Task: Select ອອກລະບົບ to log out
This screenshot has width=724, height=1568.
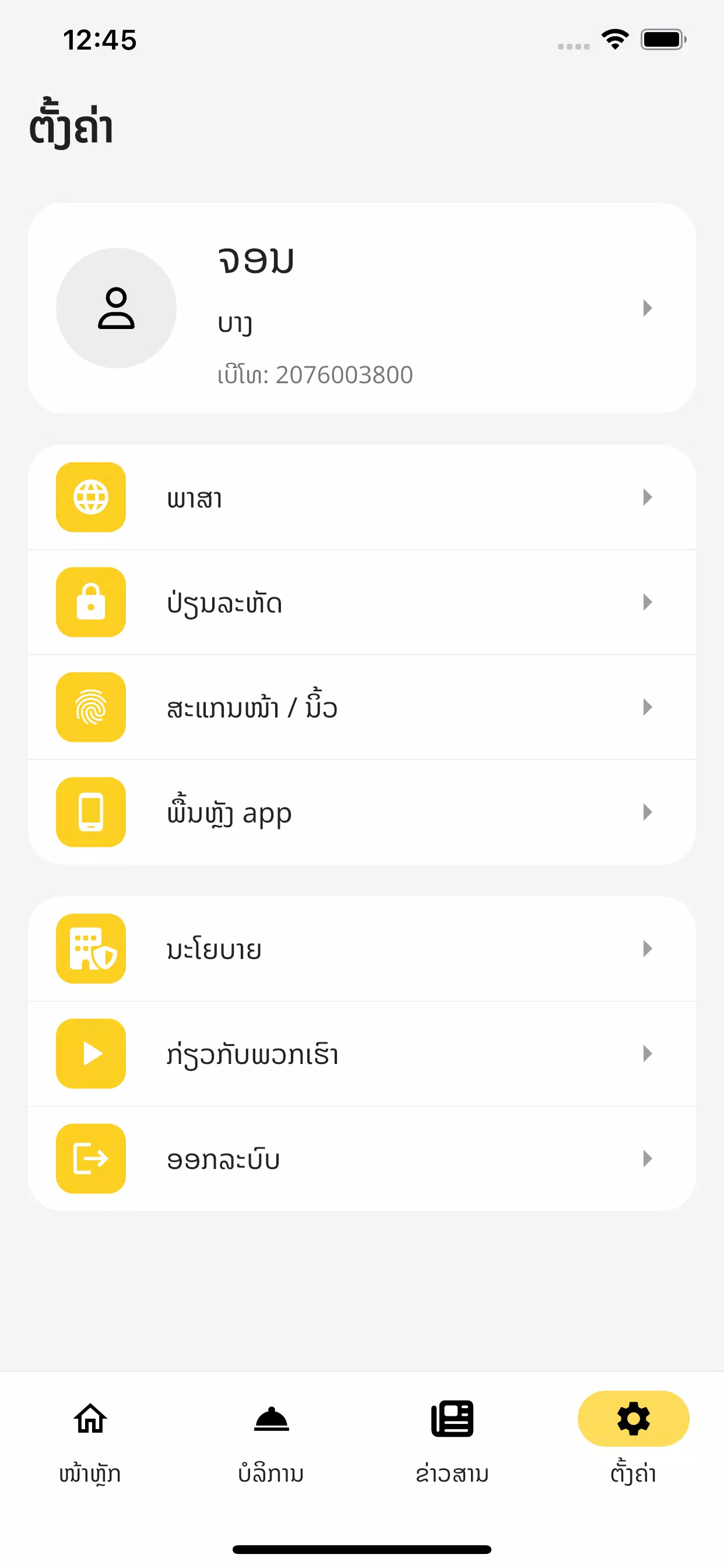Action: pos(362,1159)
